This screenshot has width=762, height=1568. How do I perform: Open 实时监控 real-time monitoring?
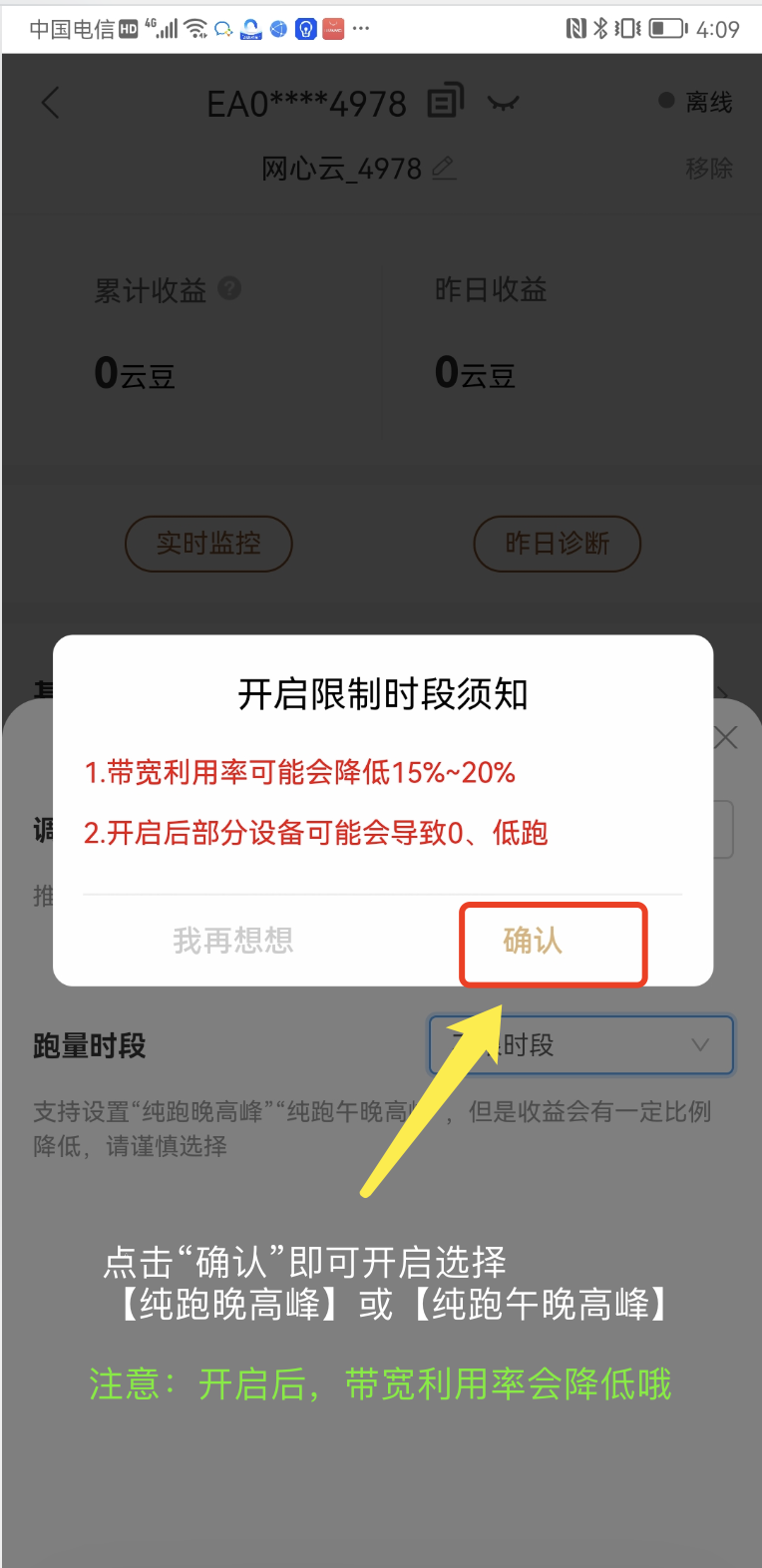[207, 544]
